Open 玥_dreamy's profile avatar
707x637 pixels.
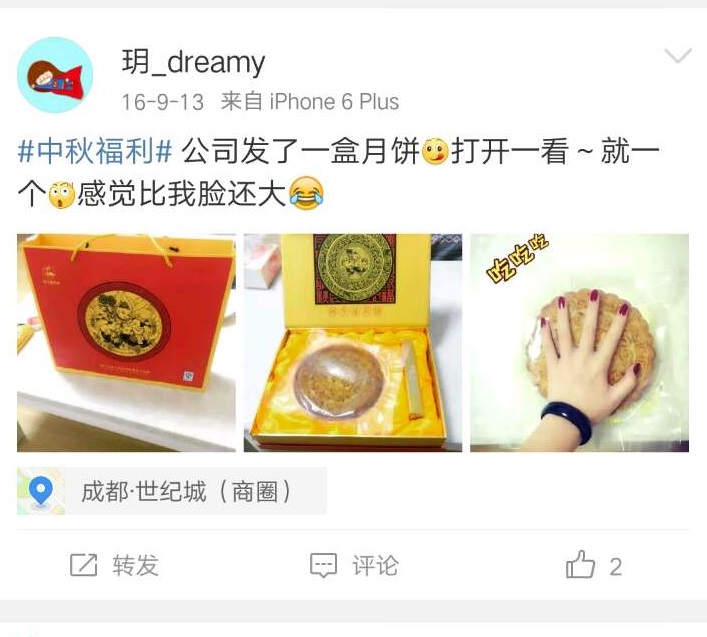[x=55, y=75]
